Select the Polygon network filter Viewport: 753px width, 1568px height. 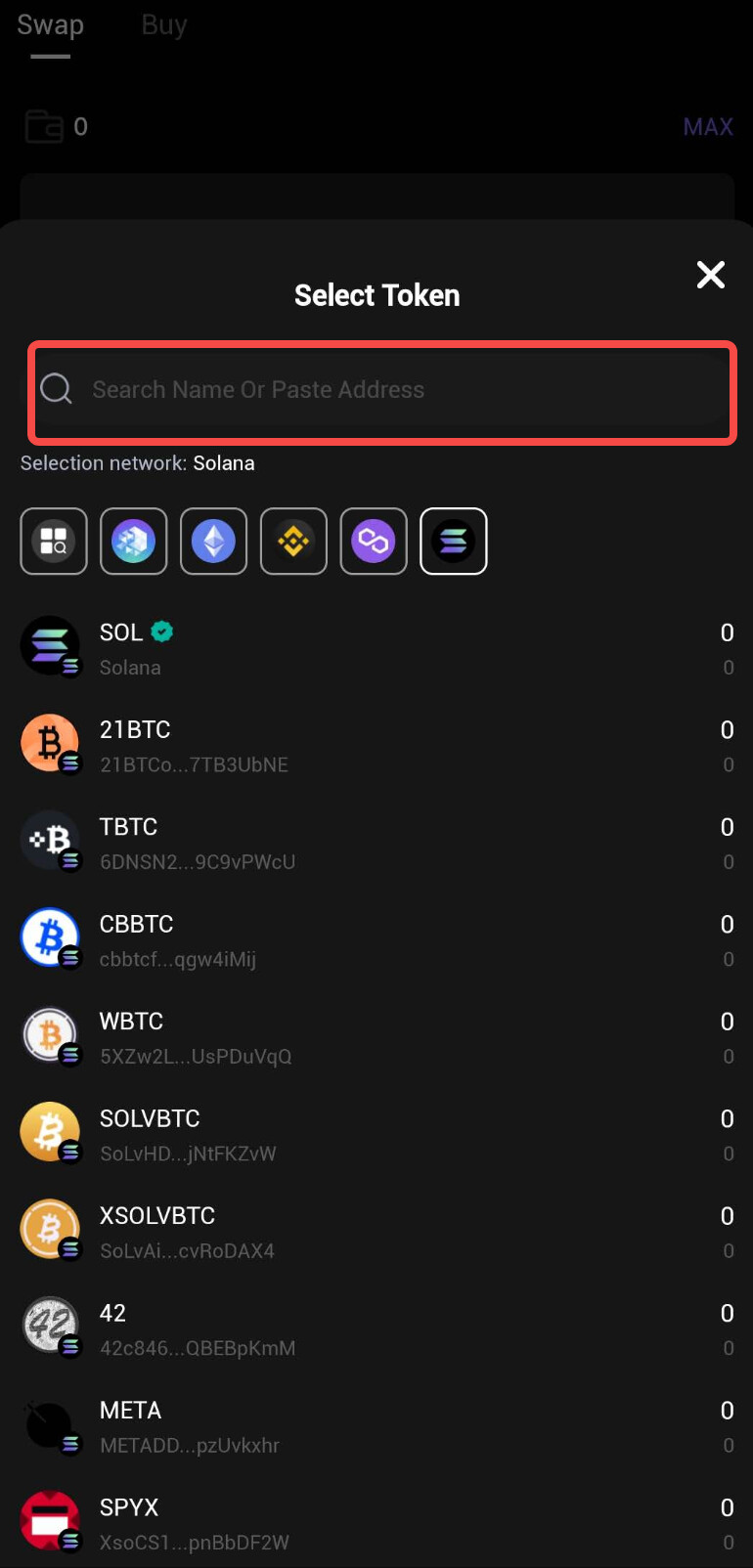pos(374,542)
